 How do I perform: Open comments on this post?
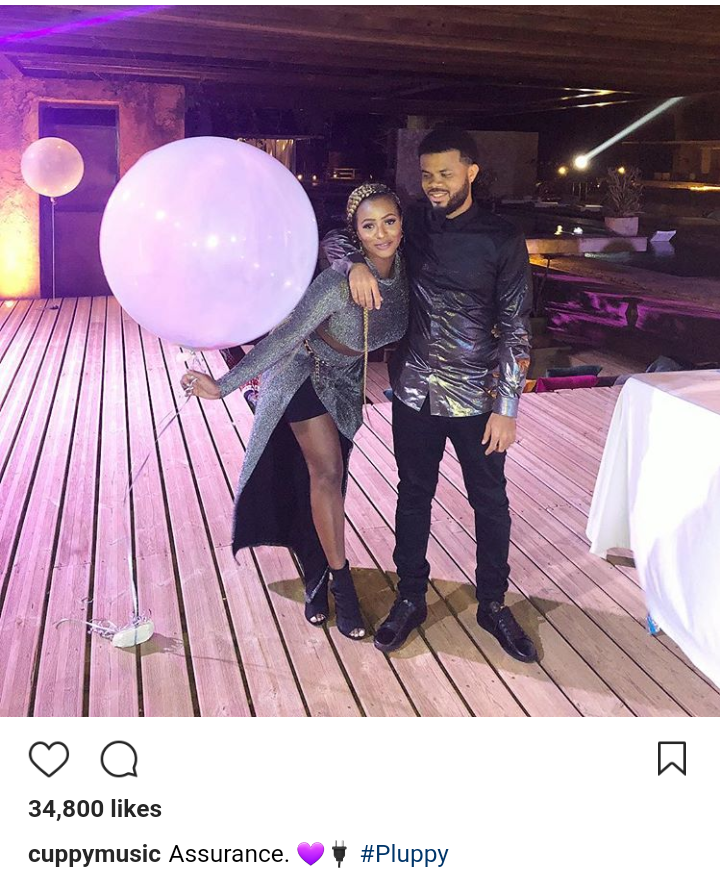pyautogui.click(x=119, y=760)
